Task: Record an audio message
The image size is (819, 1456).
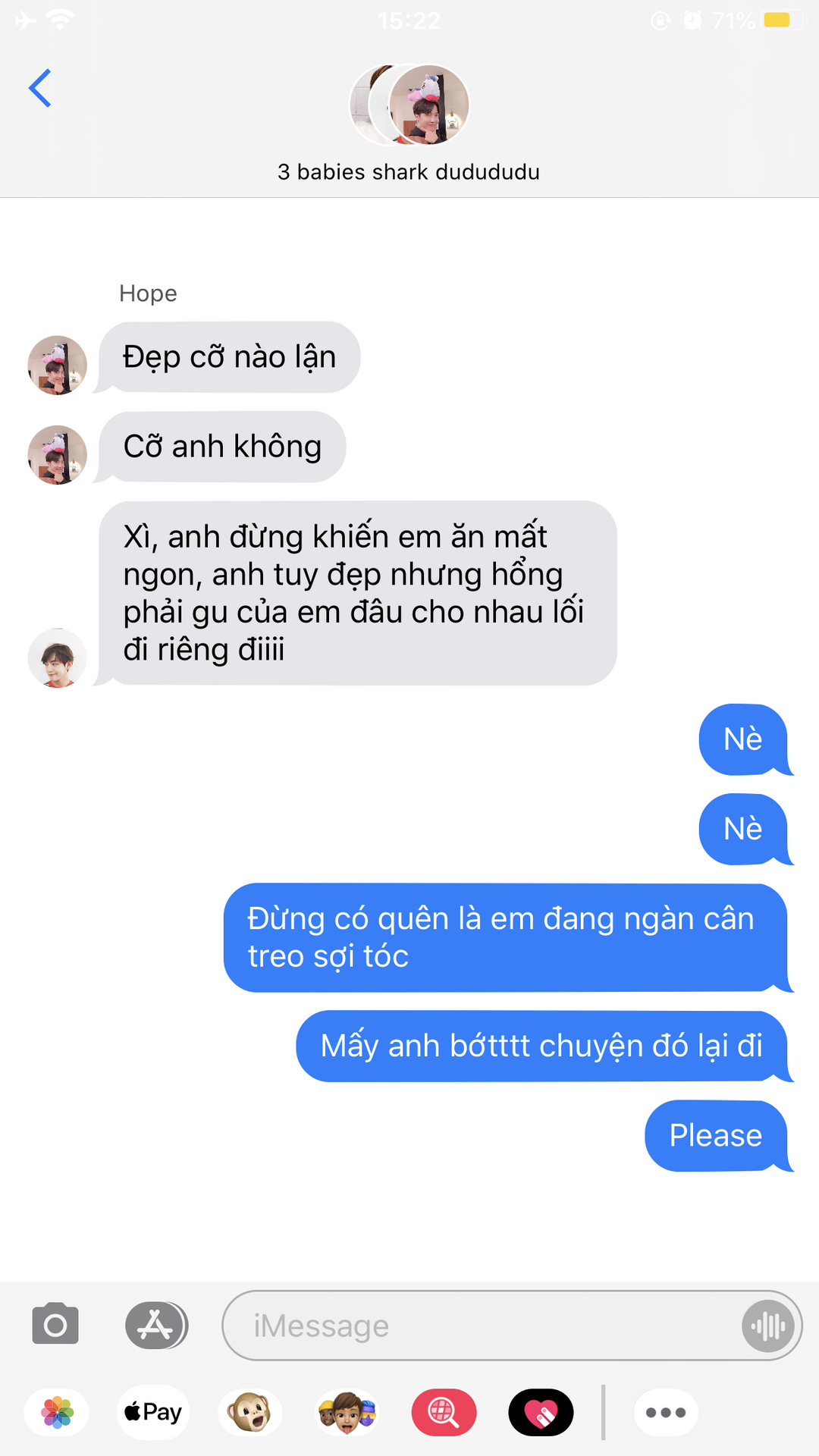Action: (768, 1326)
